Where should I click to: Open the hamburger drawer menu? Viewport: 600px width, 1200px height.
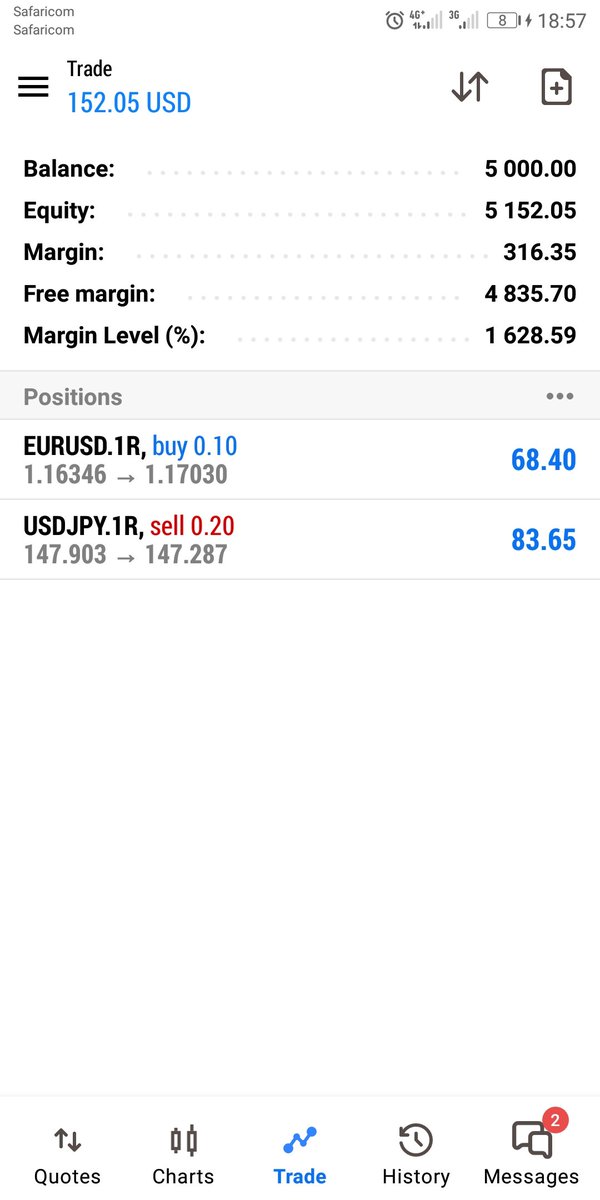point(33,87)
